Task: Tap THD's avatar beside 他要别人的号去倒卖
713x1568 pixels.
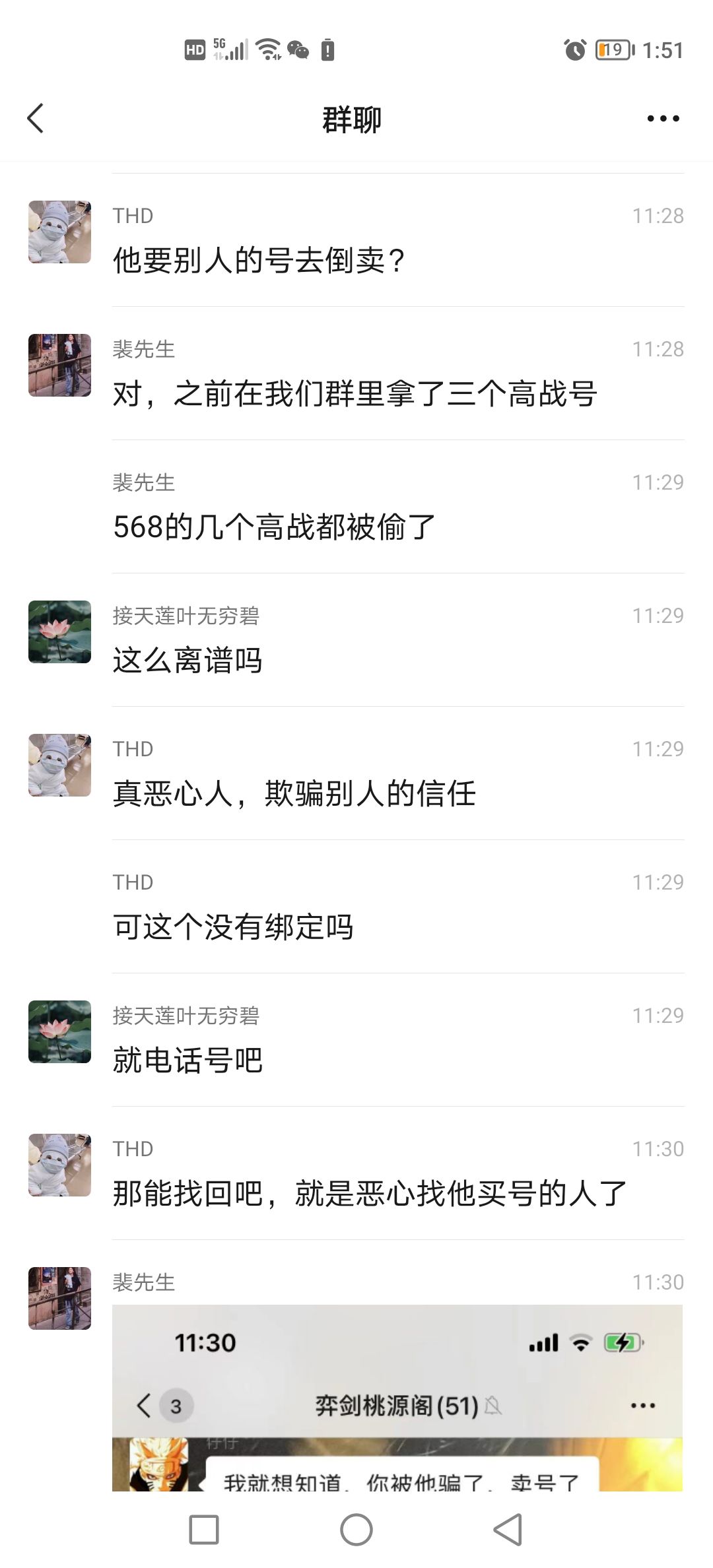Action: (x=59, y=232)
